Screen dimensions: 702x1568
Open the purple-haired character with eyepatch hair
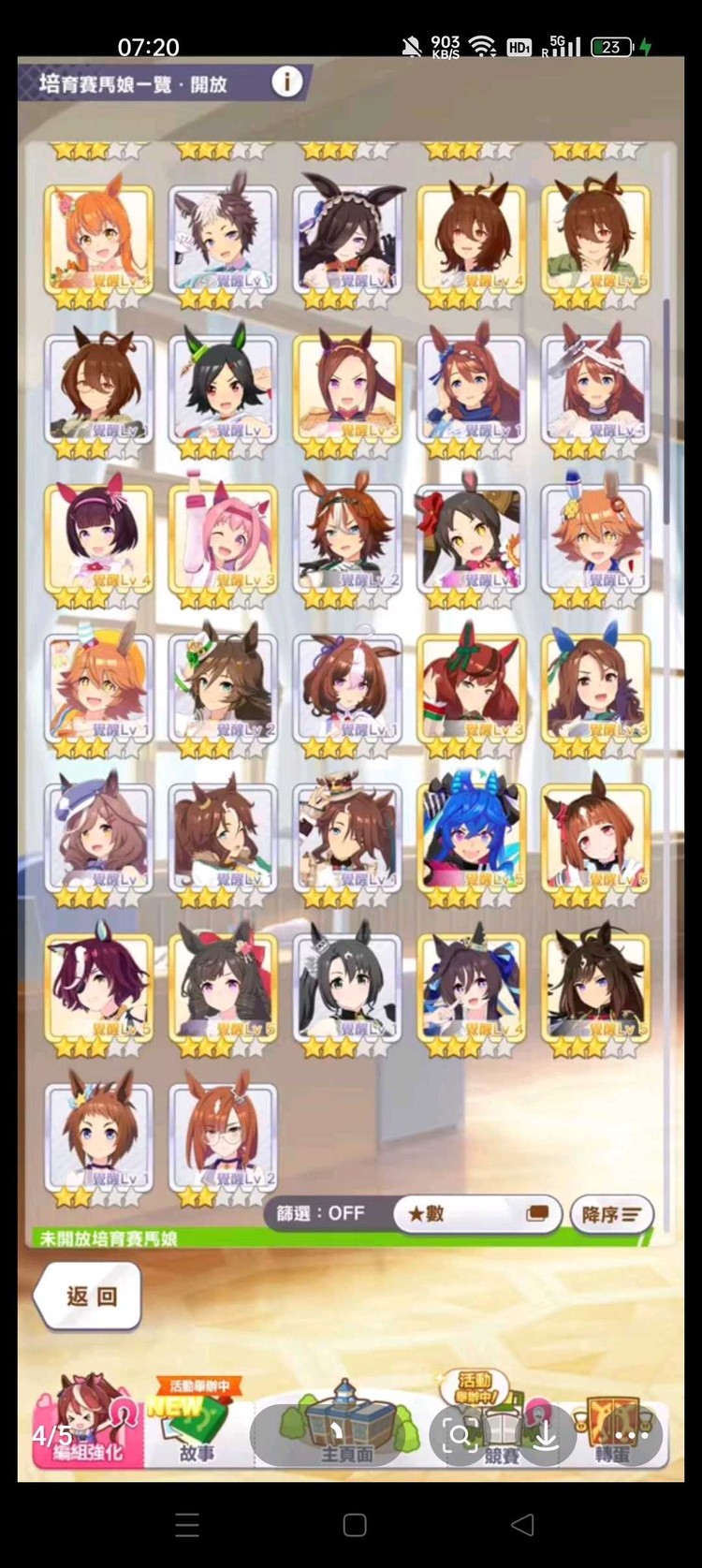pos(98,989)
